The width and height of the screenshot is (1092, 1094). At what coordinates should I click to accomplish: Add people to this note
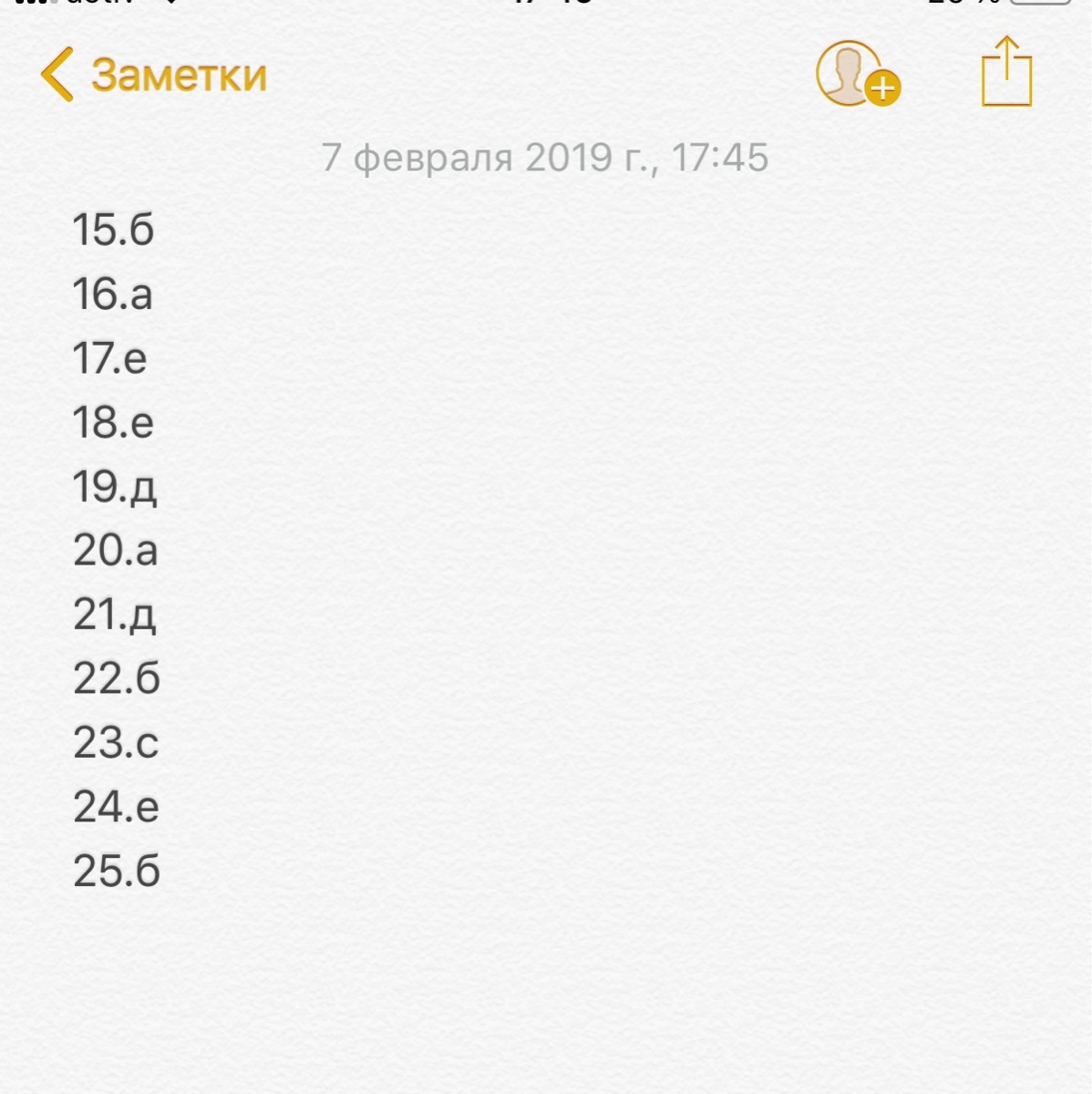pos(855,75)
